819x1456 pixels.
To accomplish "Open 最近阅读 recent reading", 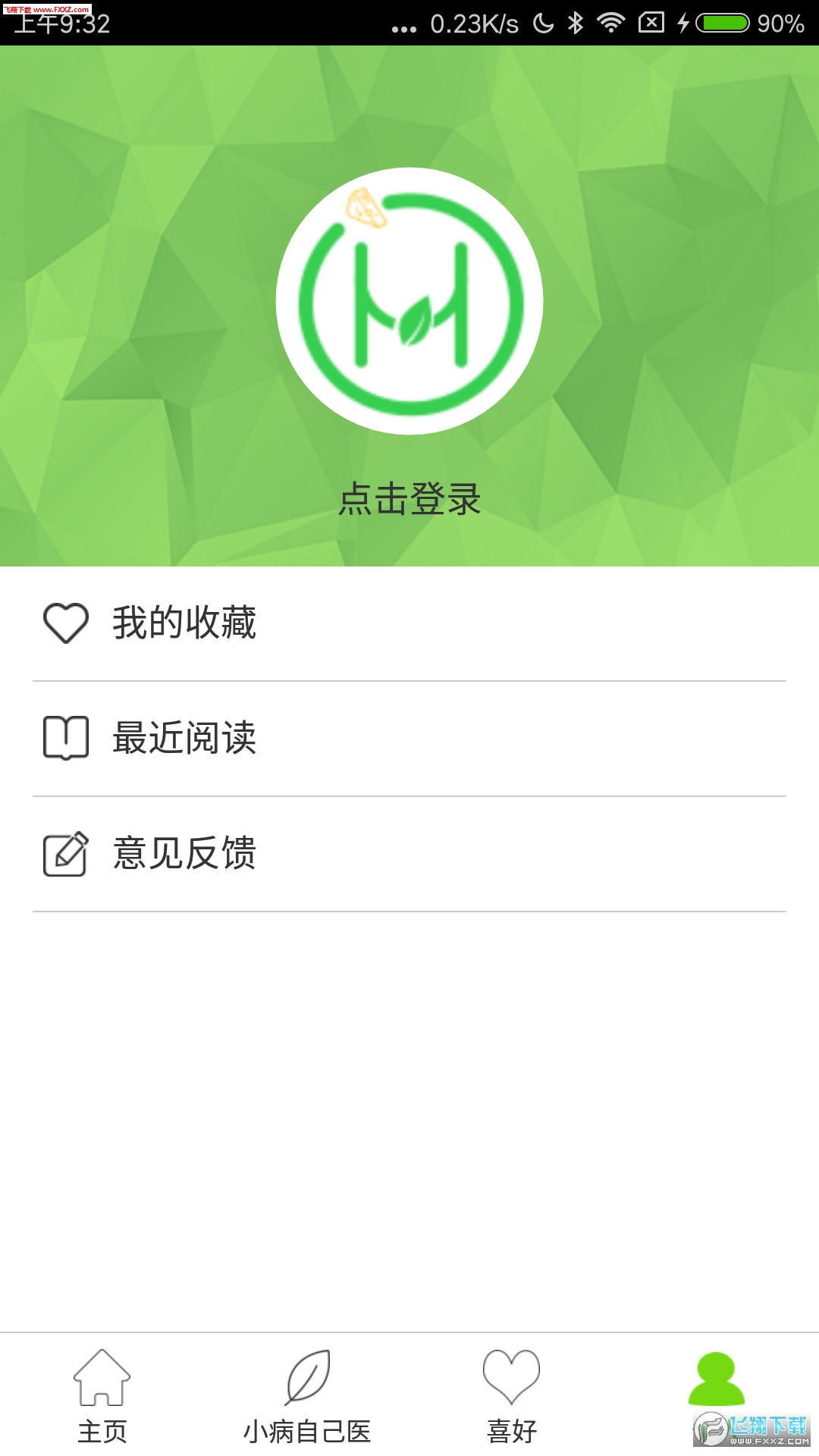I will pyautogui.click(x=409, y=739).
